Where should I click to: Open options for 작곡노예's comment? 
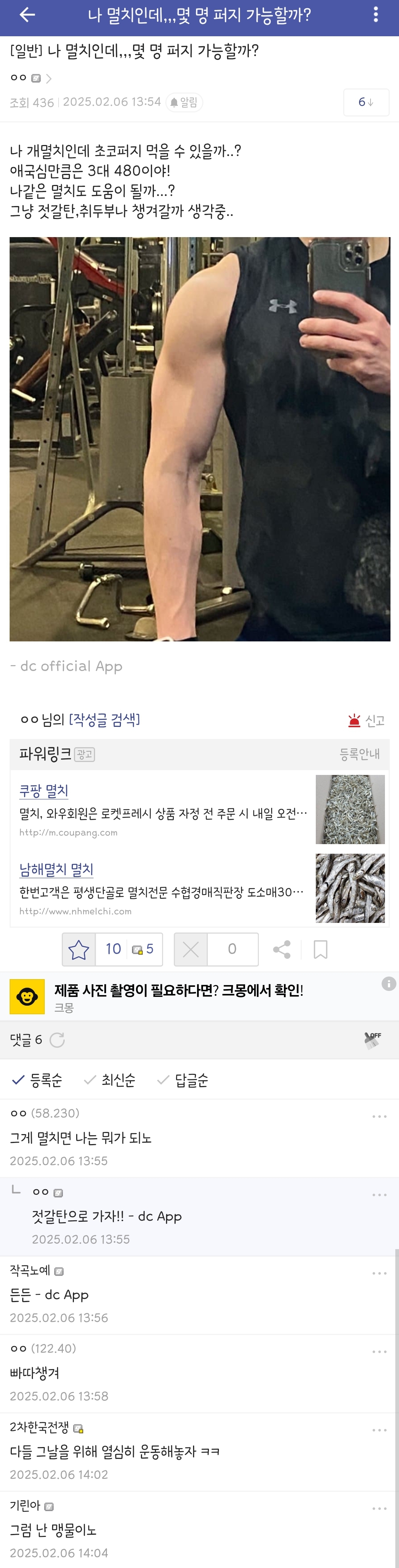point(379,1274)
